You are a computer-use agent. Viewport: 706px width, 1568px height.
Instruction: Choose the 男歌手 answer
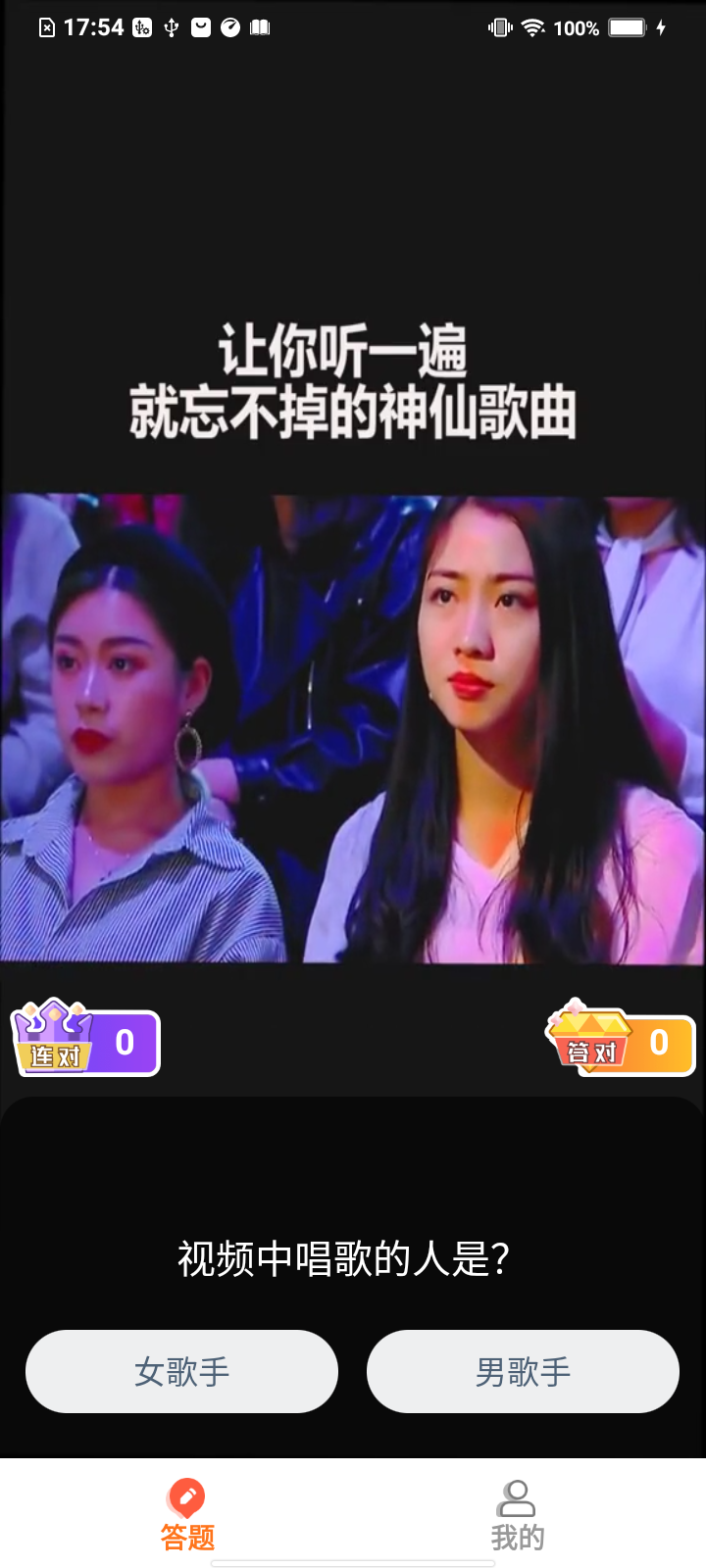(523, 1371)
